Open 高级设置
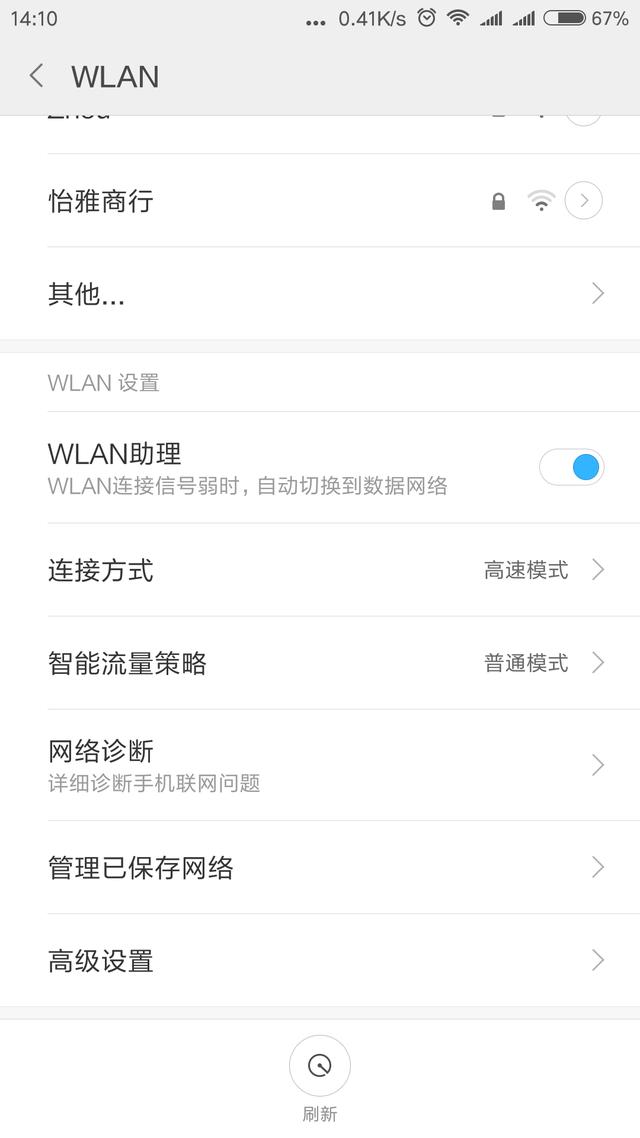Image resolution: width=640 pixels, height=1138 pixels. [320, 961]
